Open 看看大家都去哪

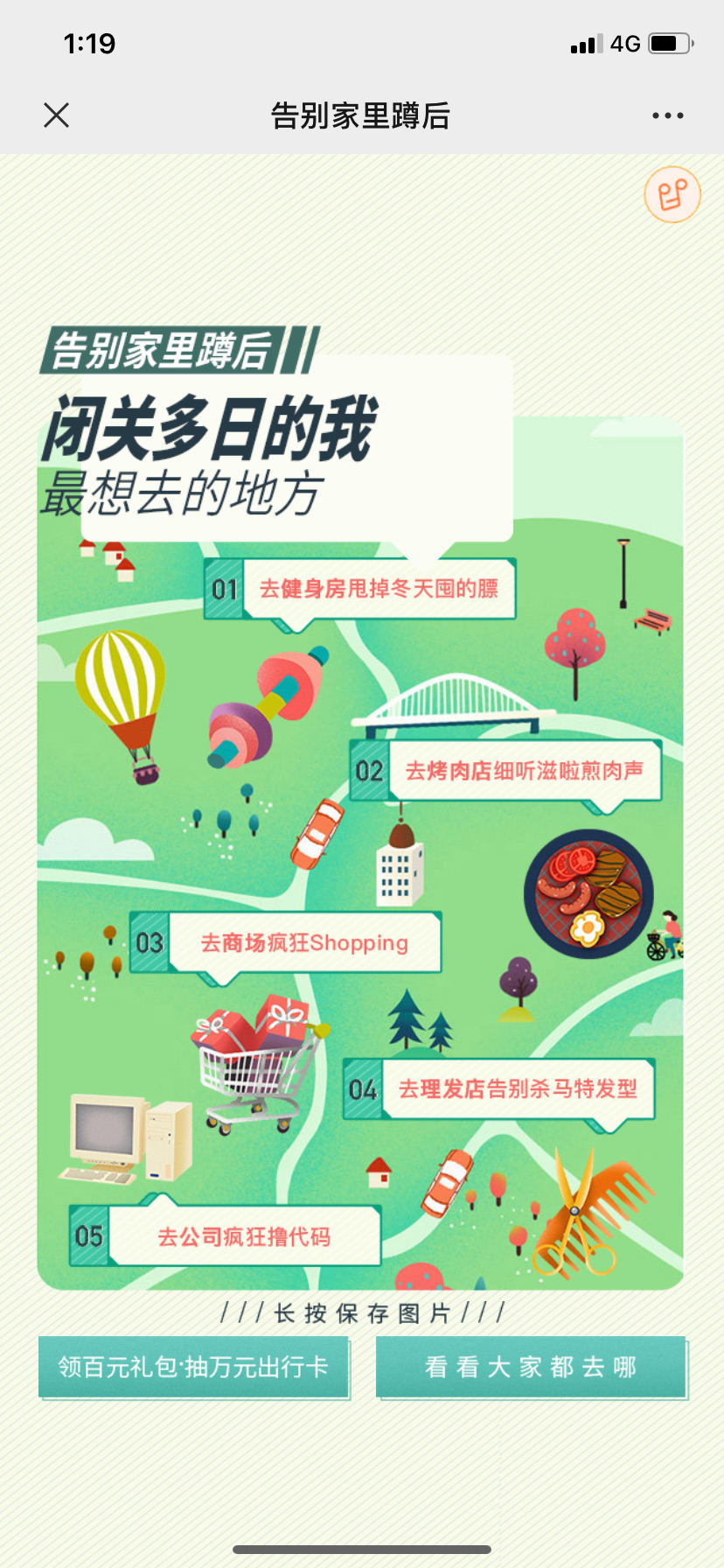tap(531, 1366)
